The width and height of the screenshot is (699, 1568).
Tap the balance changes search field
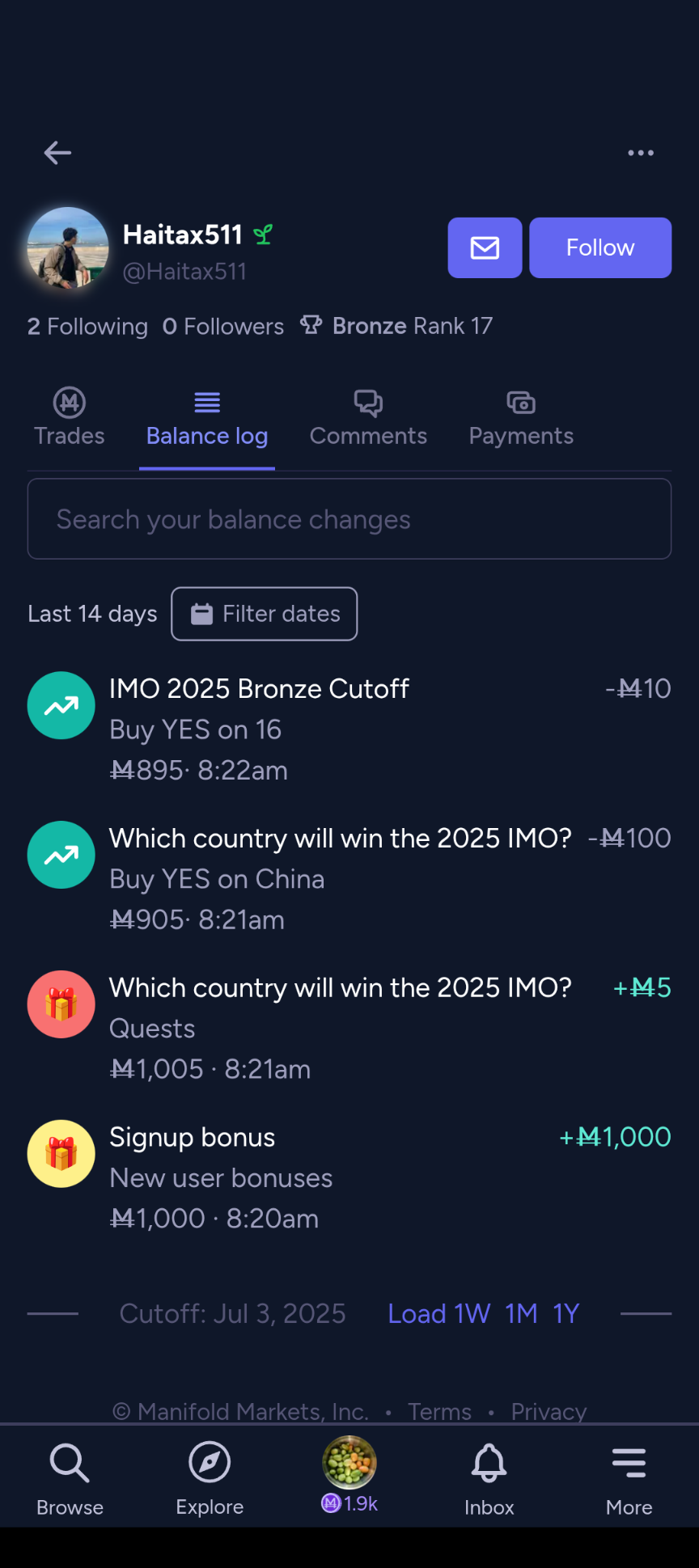click(x=349, y=519)
